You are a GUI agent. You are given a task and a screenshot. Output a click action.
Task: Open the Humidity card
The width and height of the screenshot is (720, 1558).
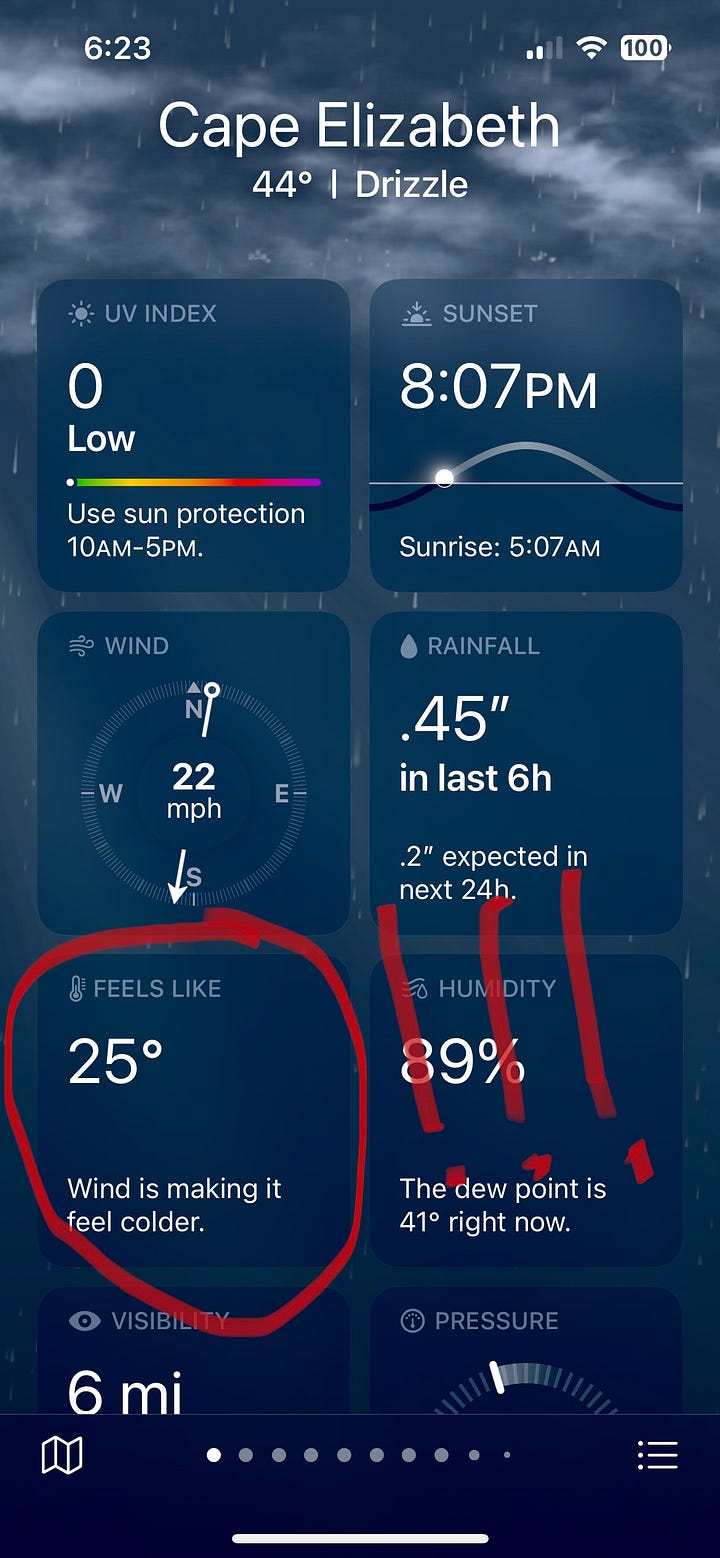[x=526, y=1110]
